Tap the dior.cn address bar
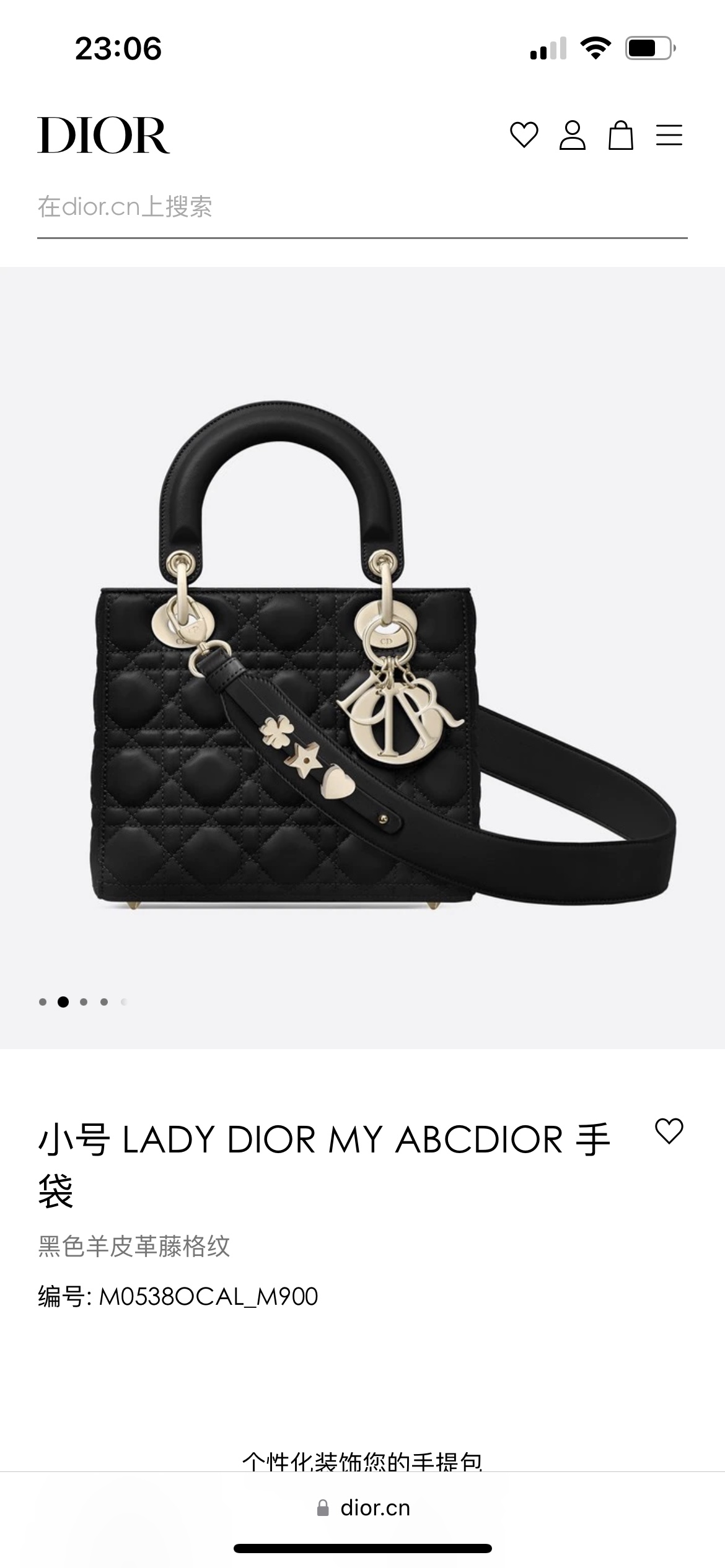The height and width of the screenshot is (1568, 725). click(x=363, y=1507)
